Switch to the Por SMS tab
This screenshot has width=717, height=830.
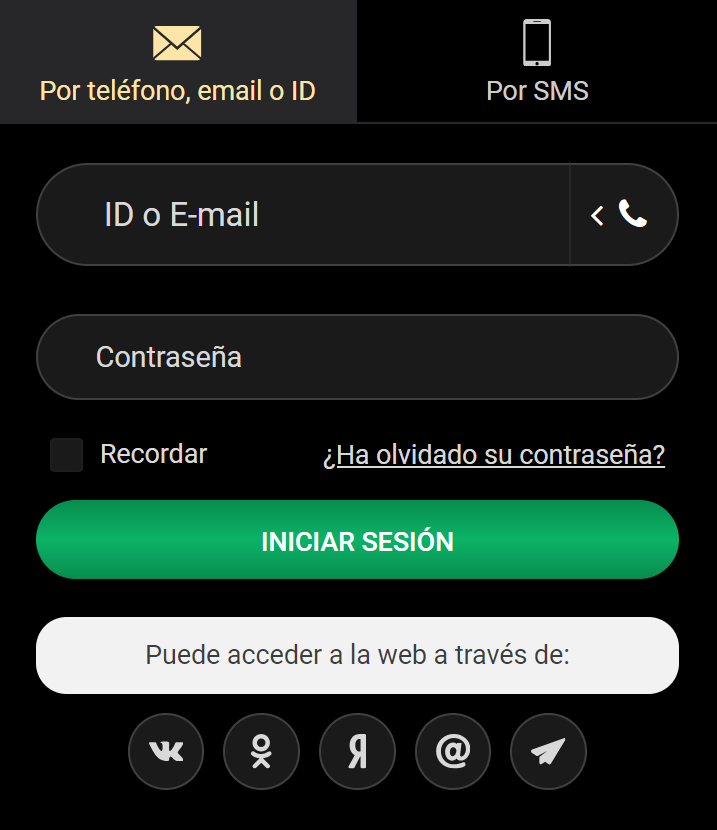(537, 62)
